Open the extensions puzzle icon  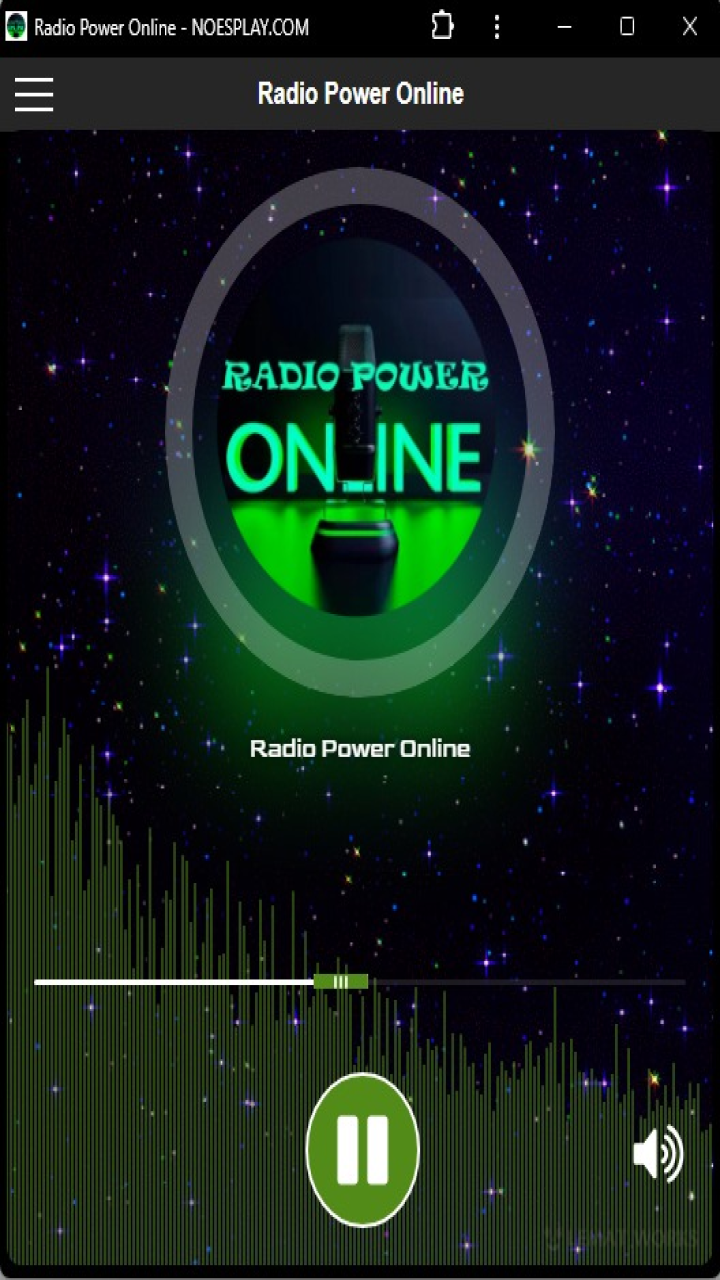pyautogui.click(x=442, y=27)
